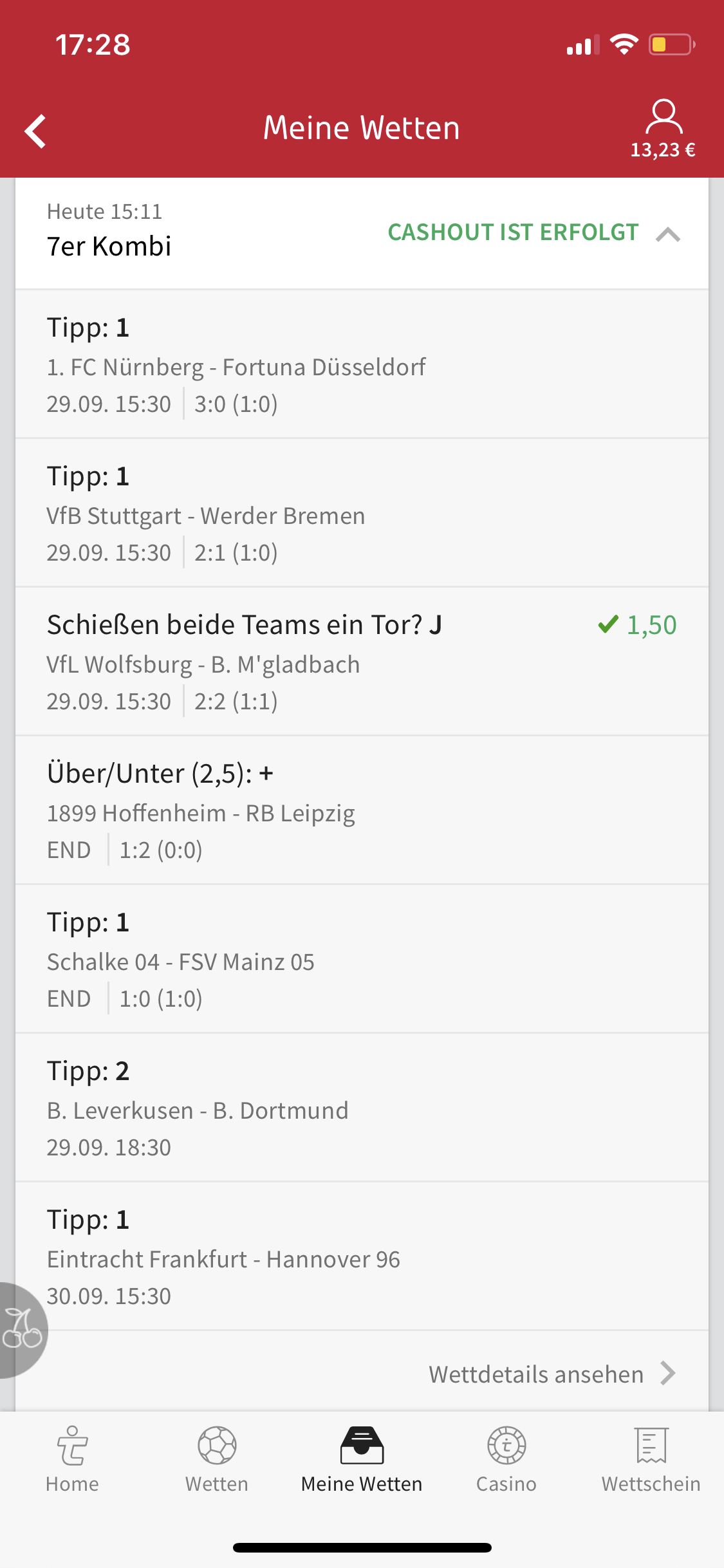Open the Casino tab
The height and width of the screenshot is (1568, 724).
tap(506, 1459)
